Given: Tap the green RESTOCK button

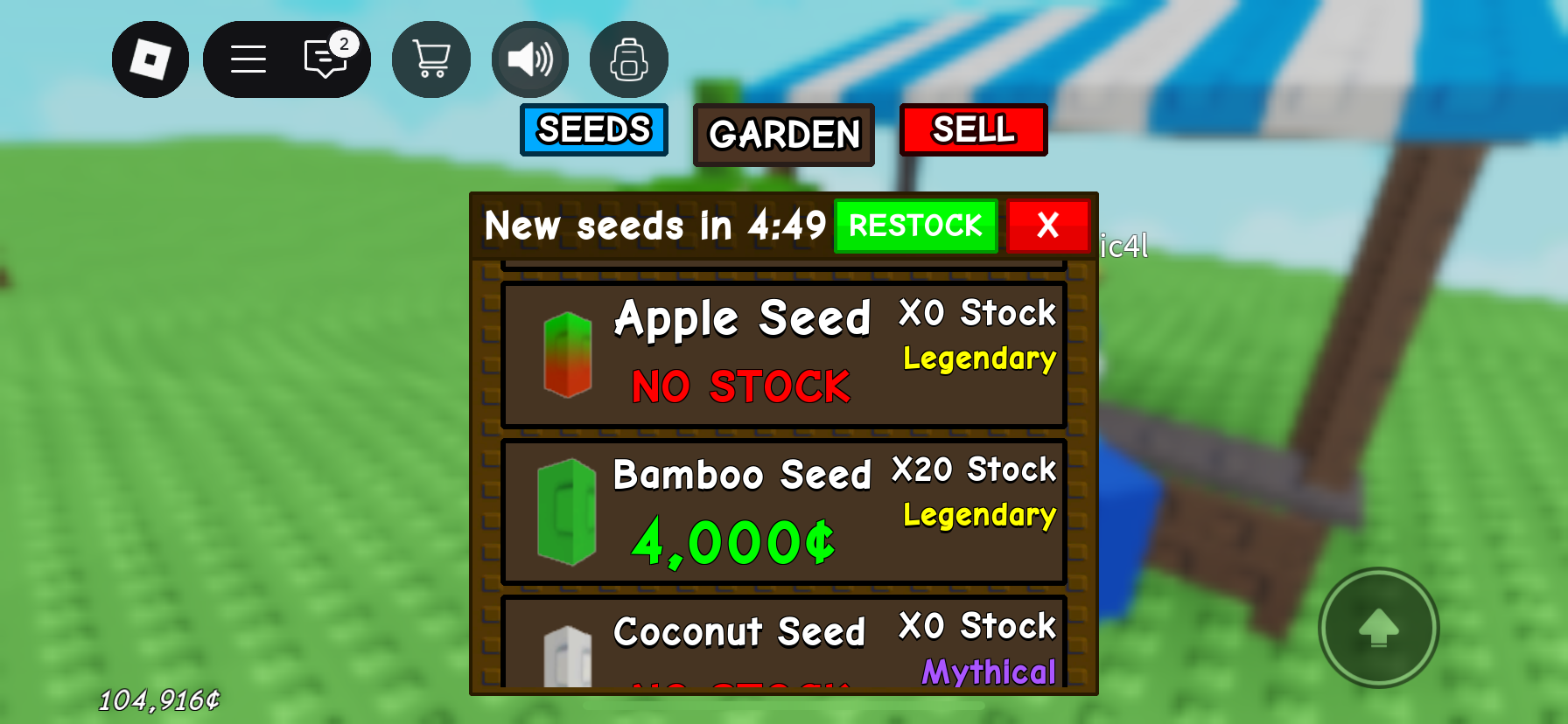Looking at the screenshot, I should click(x=915, y=226).
